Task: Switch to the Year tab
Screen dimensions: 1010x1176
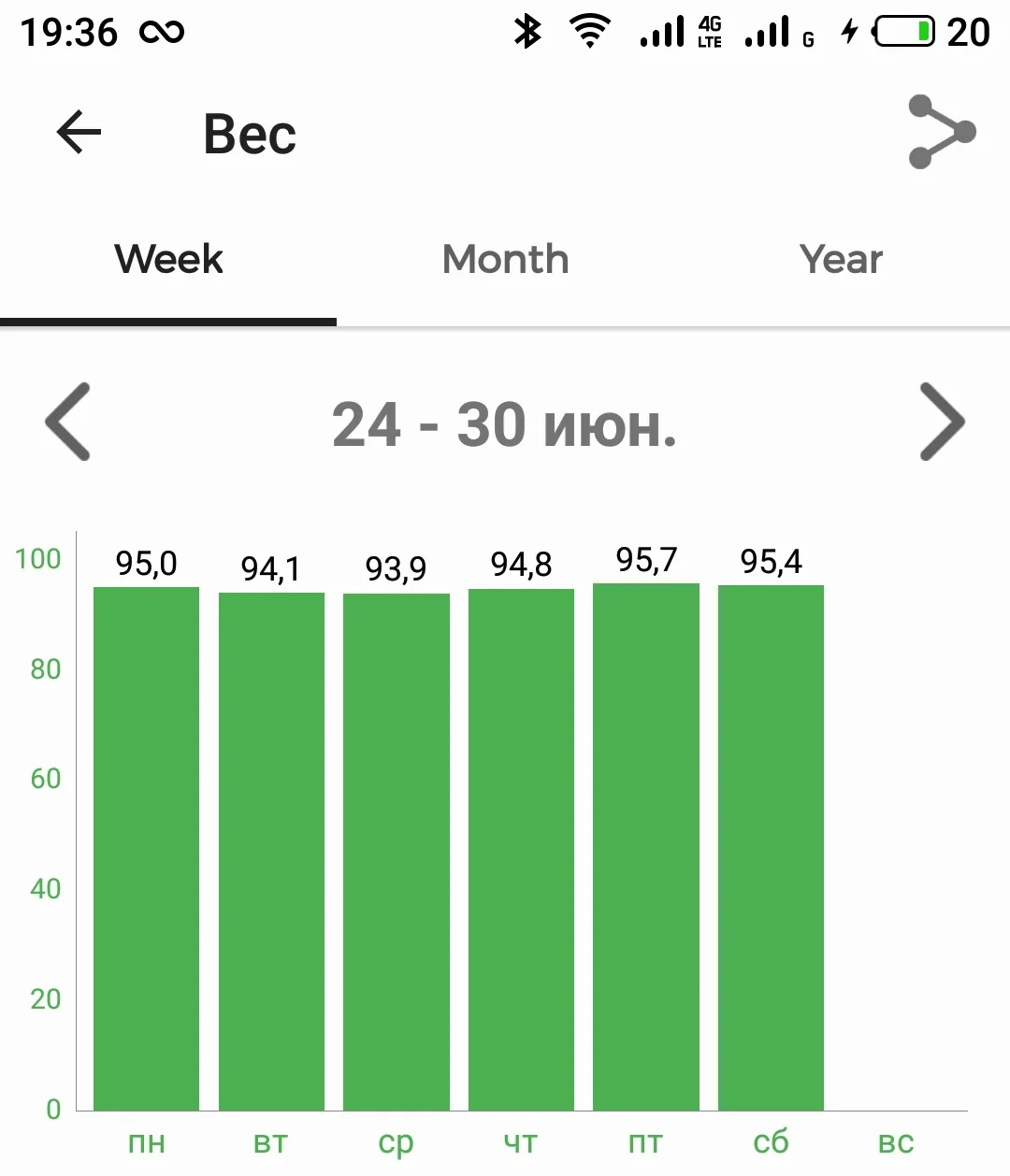Action: coord(841,260)
